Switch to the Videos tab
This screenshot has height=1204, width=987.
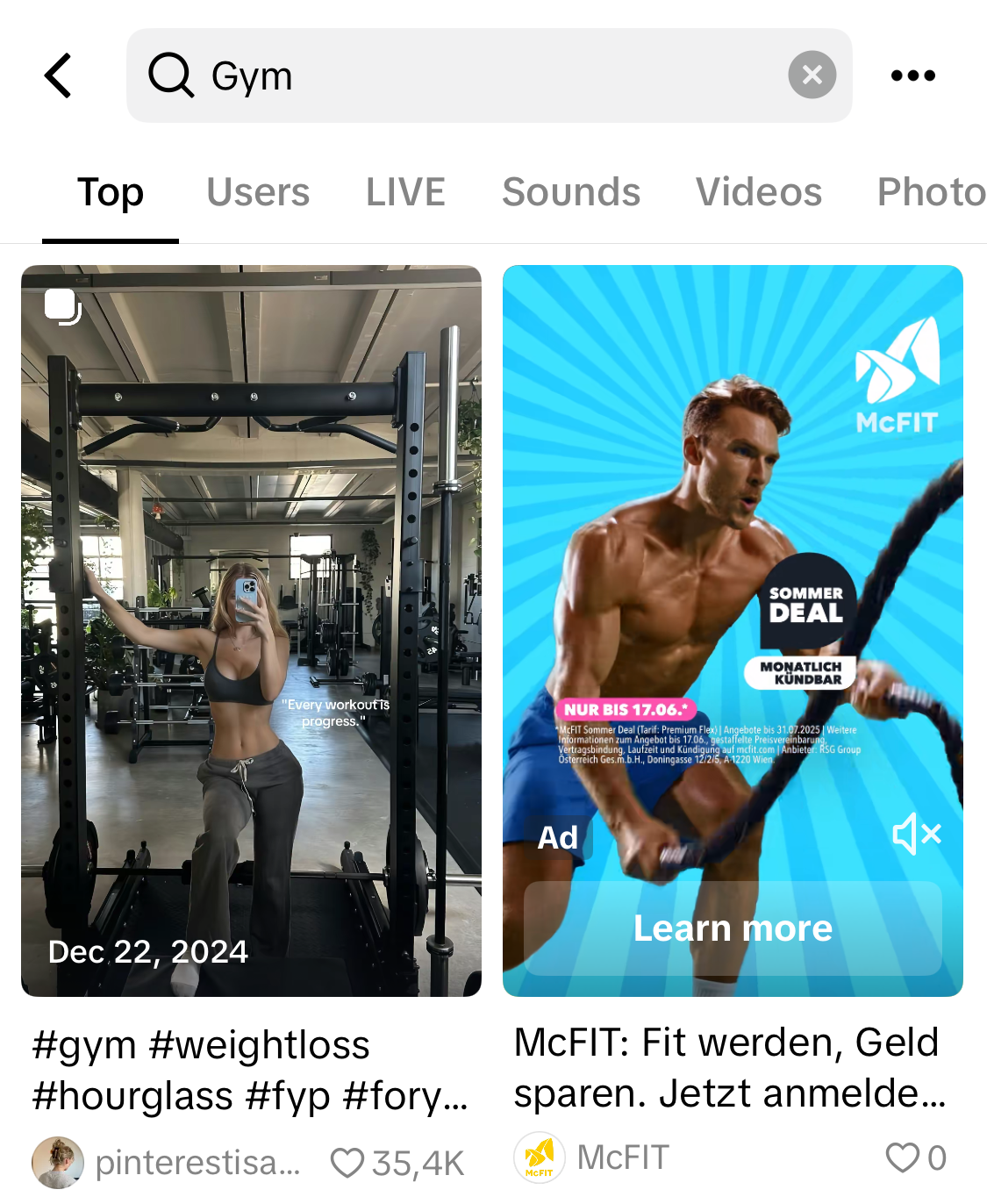[x=759, y=192]
